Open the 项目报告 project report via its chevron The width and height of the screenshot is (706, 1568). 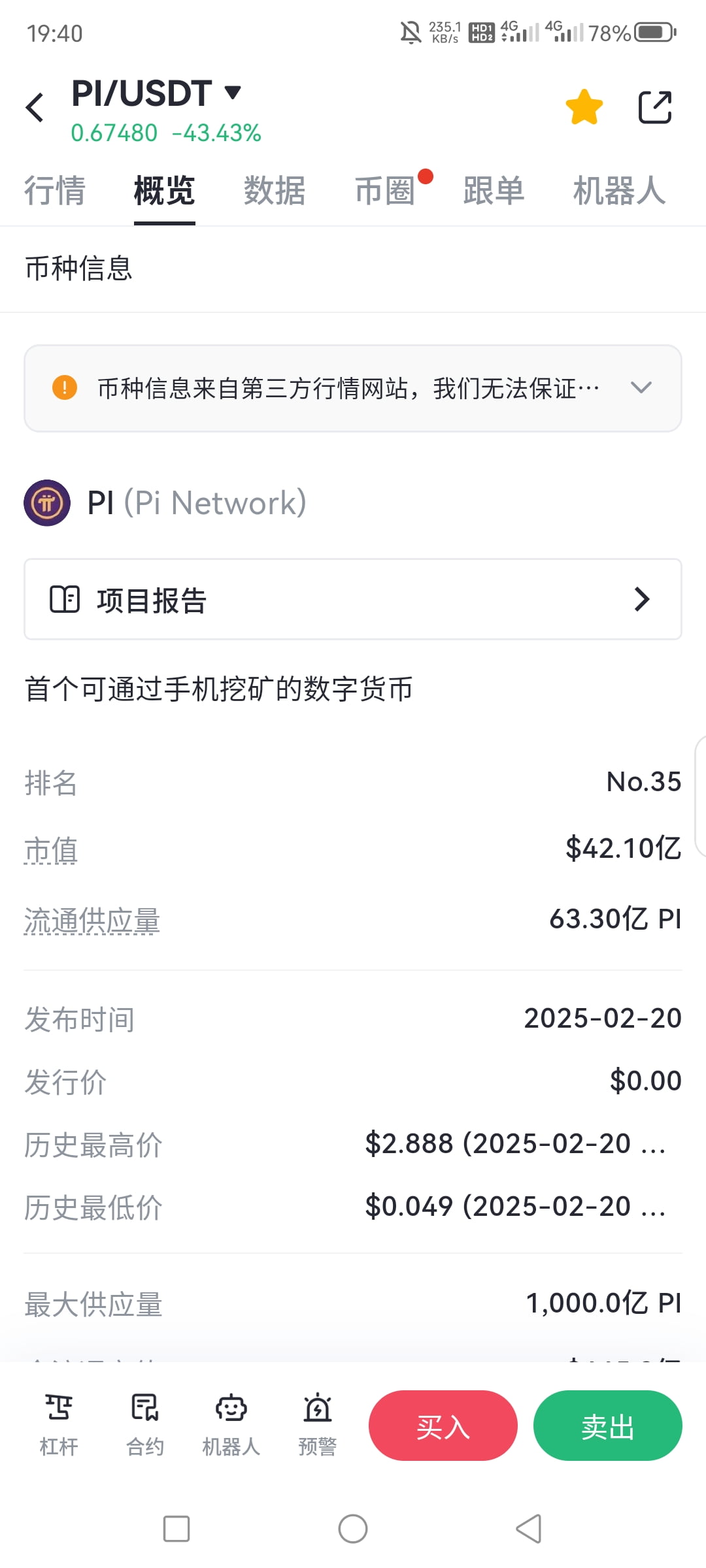tap(641, 598)
